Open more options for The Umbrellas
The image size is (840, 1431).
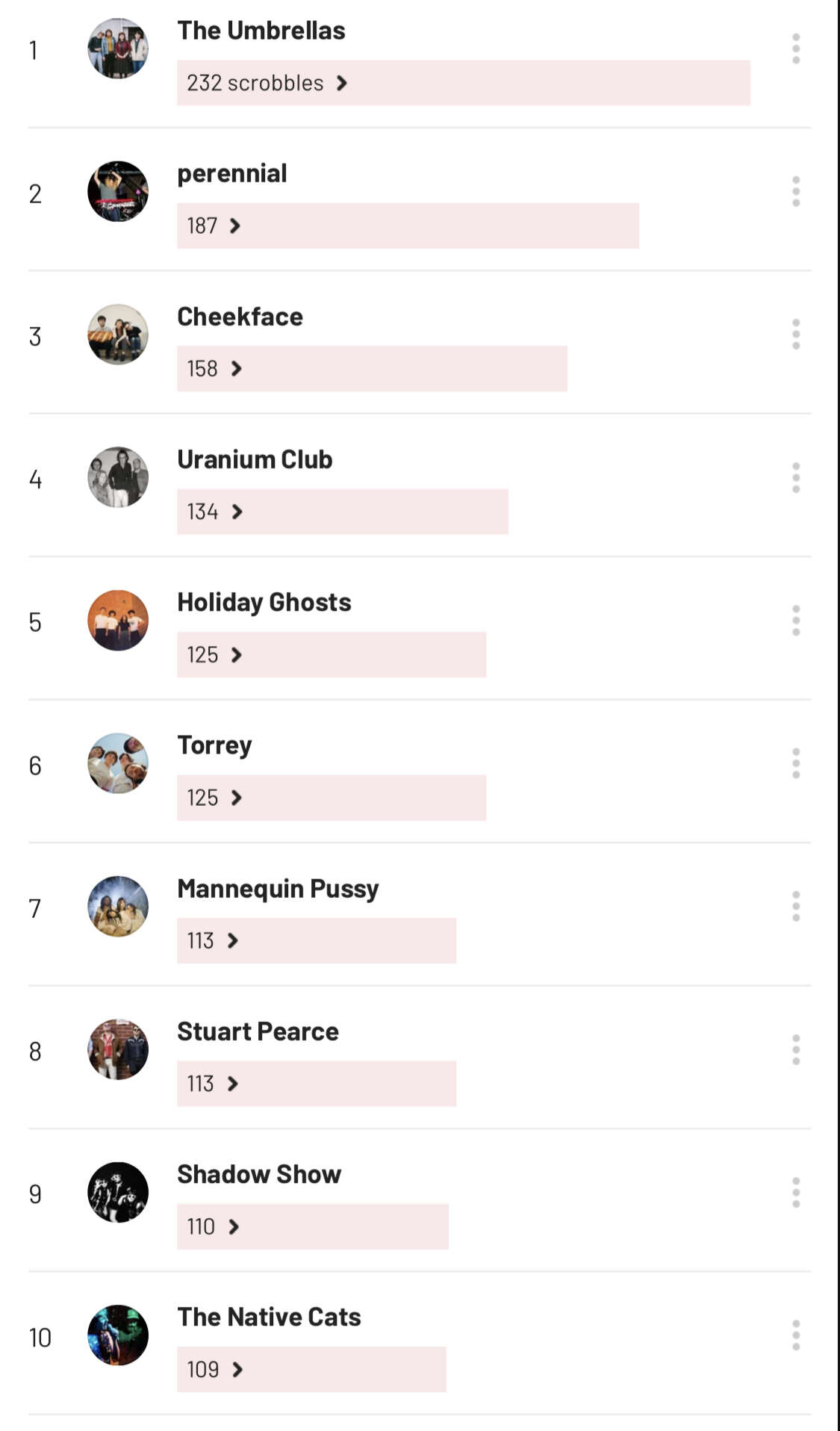tap(796, 49)
